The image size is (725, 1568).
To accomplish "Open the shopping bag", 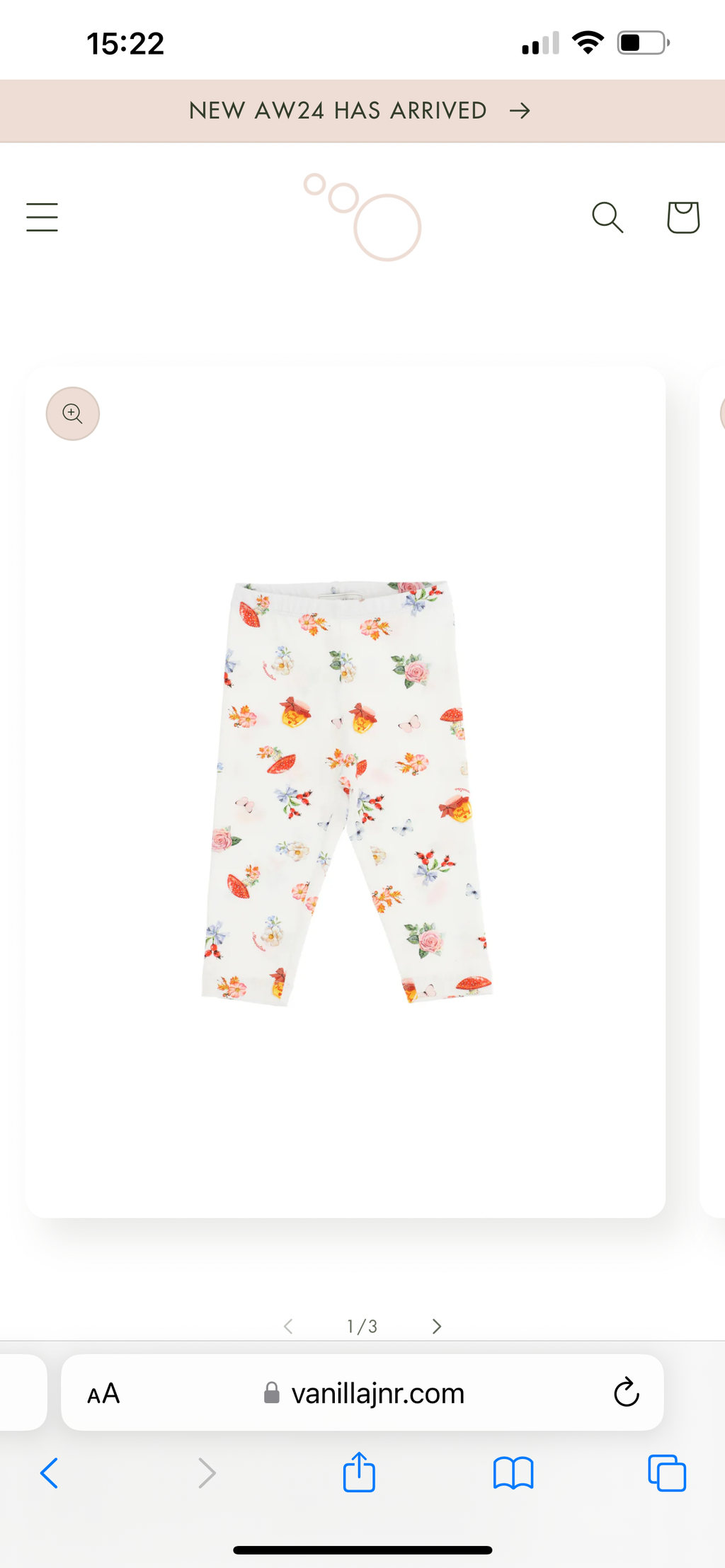I will (x=683, y=217).
